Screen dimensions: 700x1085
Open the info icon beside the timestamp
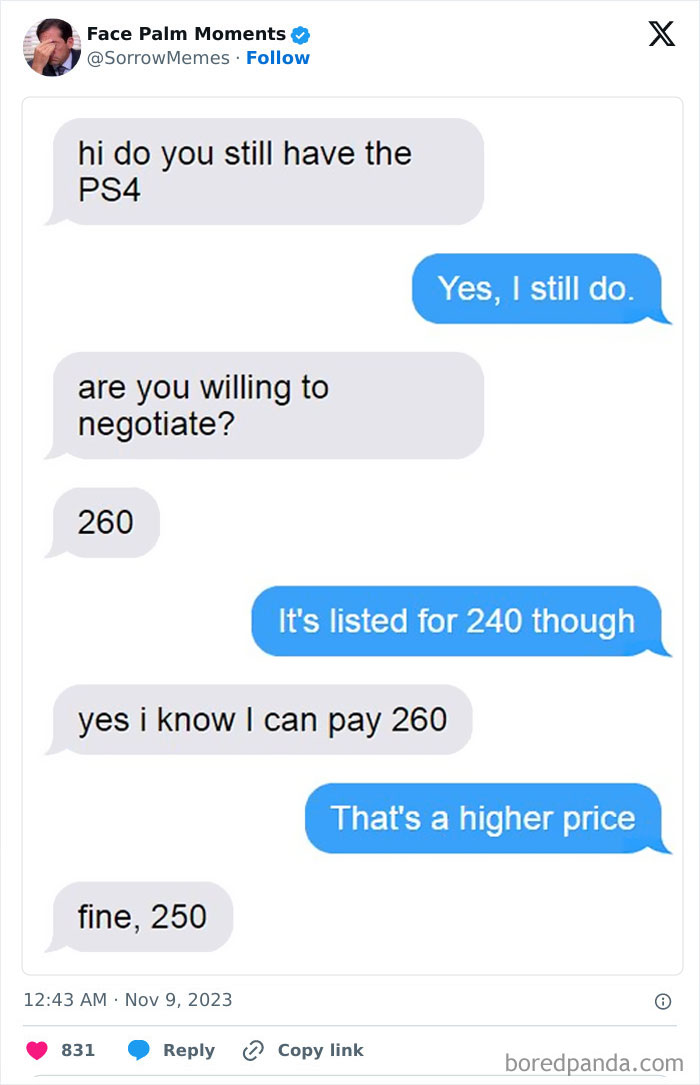662,1001
